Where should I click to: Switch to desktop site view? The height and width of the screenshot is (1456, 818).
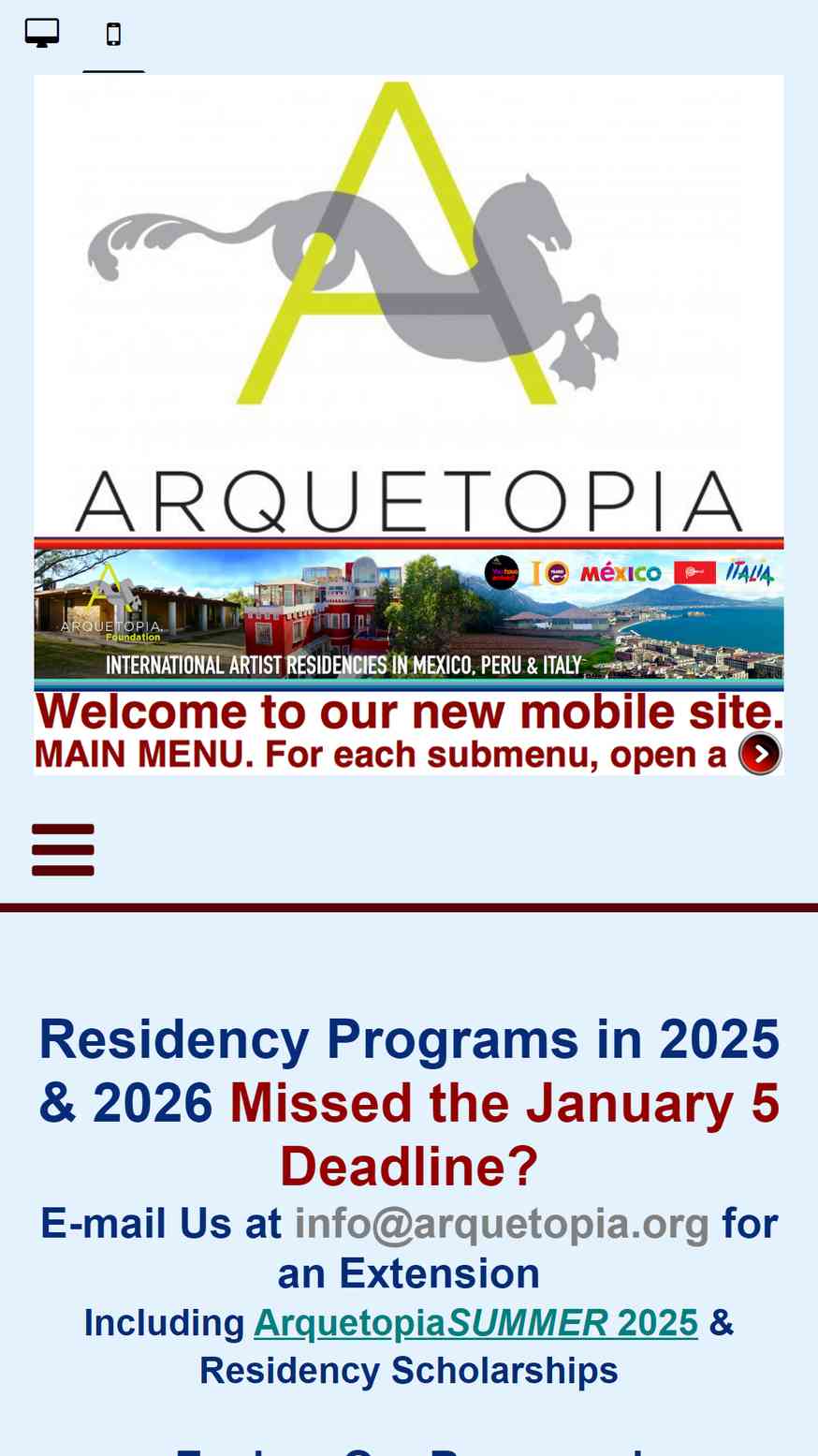(x=42, y=34)
